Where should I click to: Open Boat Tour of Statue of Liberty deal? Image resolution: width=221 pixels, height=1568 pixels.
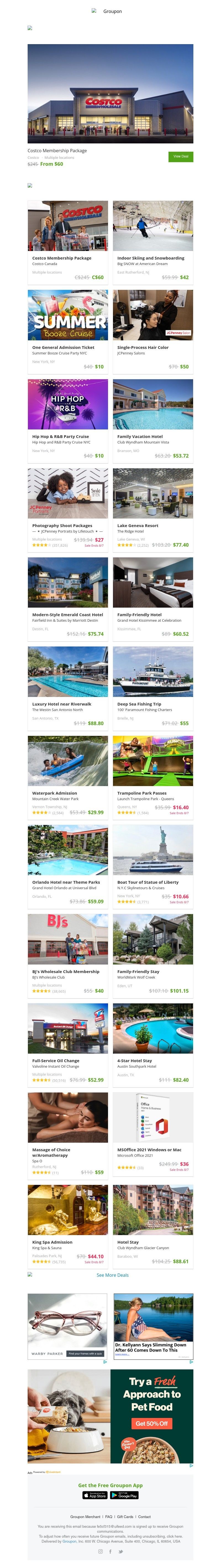pos(152,850)
